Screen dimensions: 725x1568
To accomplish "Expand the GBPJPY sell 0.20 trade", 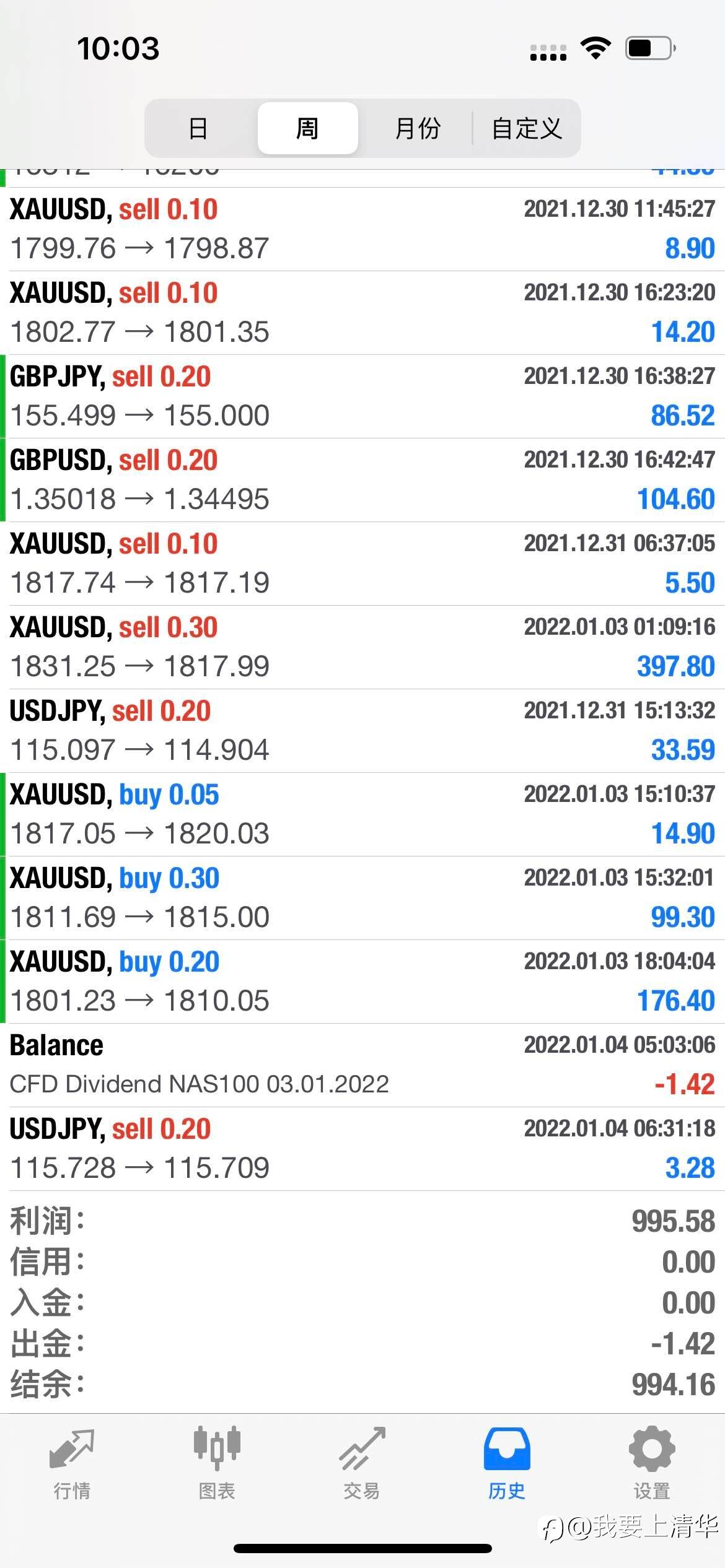I will click(x=362, y=396).
